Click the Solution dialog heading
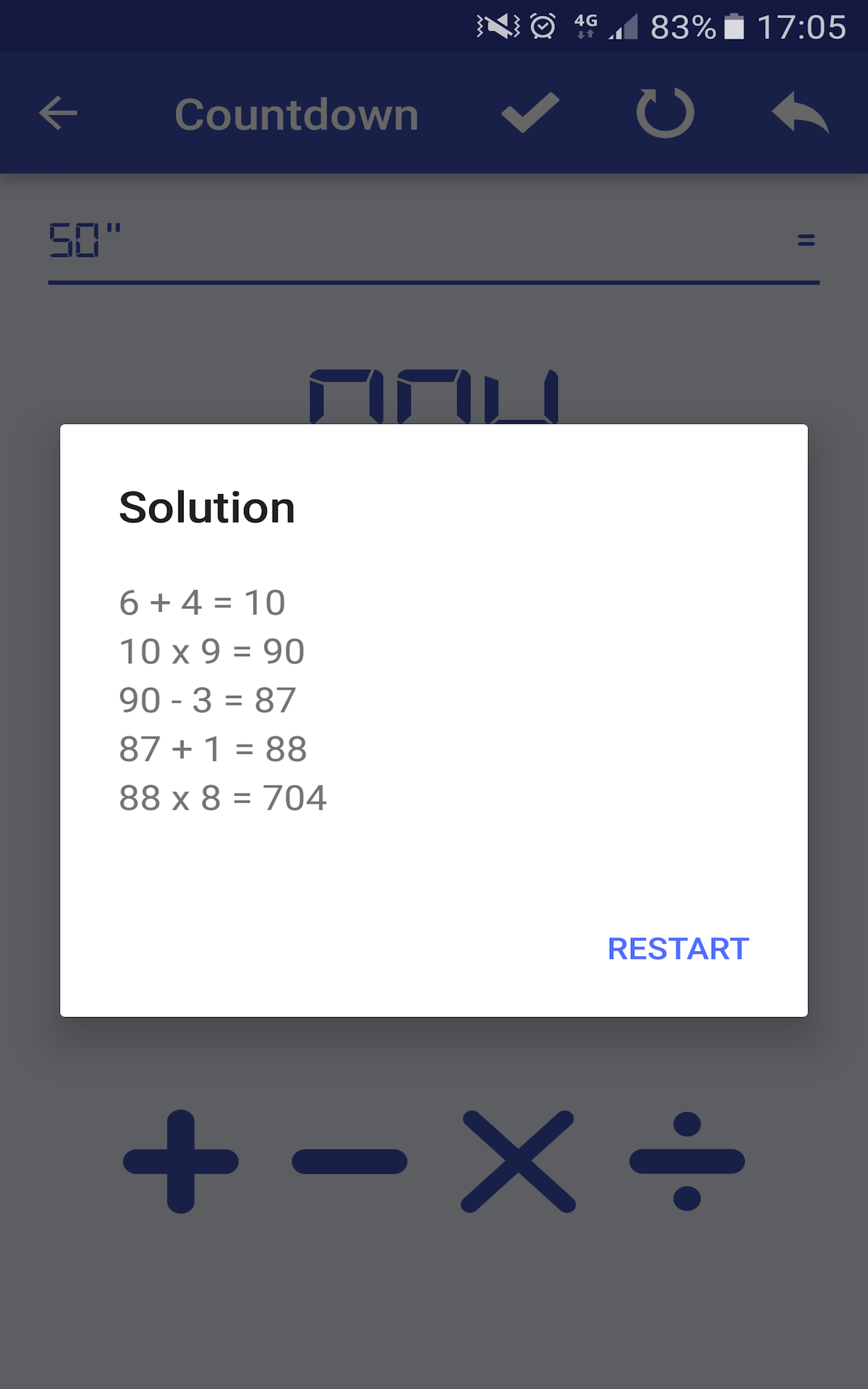The width and height of the screenshot is (868, 1389). 207,506
